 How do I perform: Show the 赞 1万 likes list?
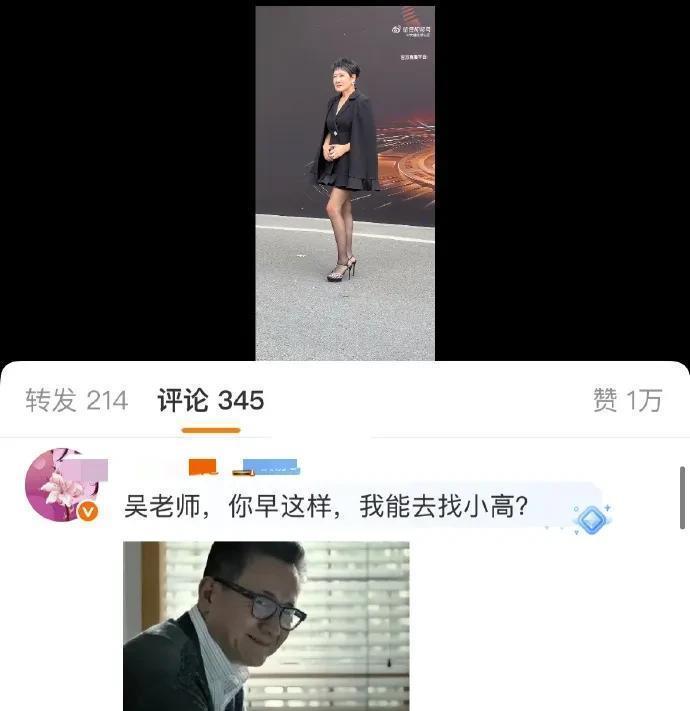627,401
